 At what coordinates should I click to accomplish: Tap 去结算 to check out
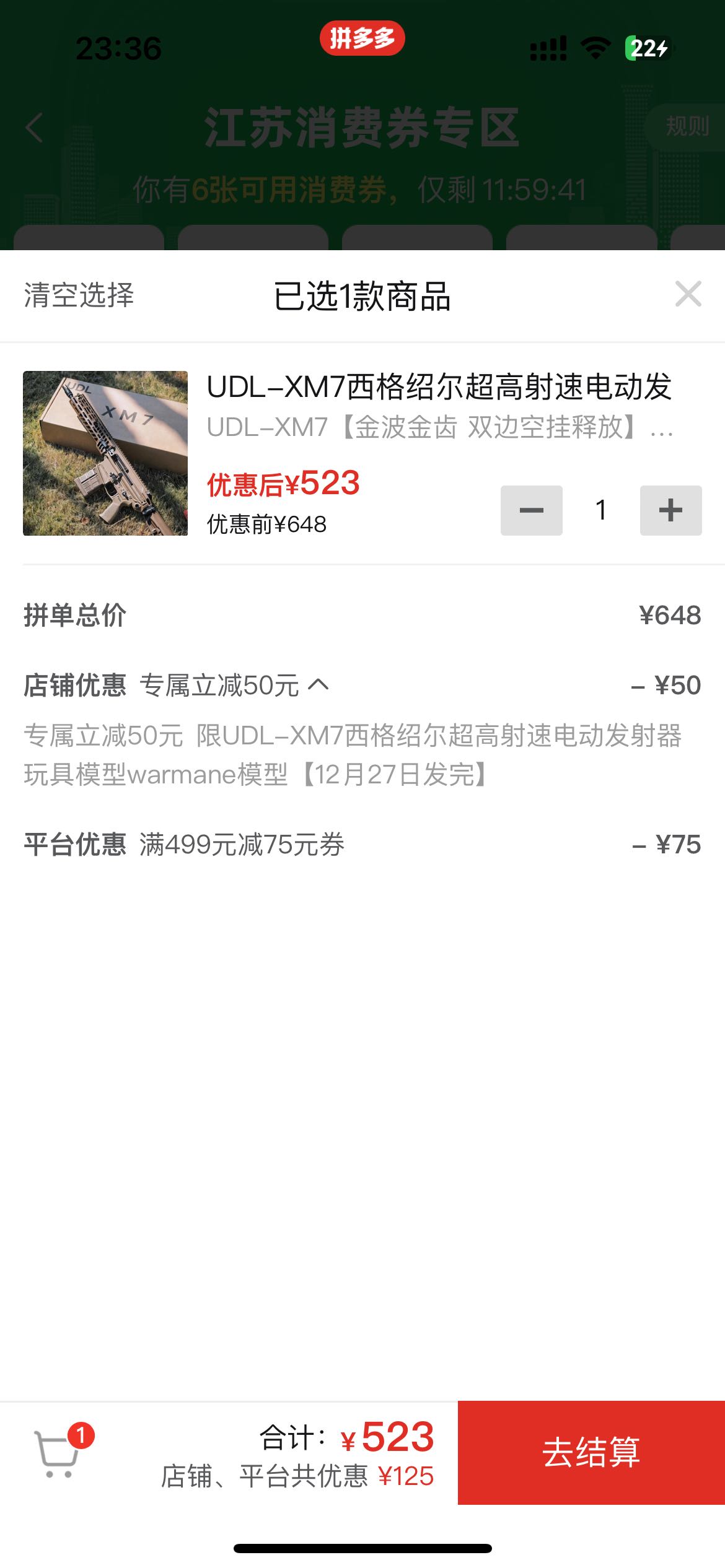(x=591, y=1452)
